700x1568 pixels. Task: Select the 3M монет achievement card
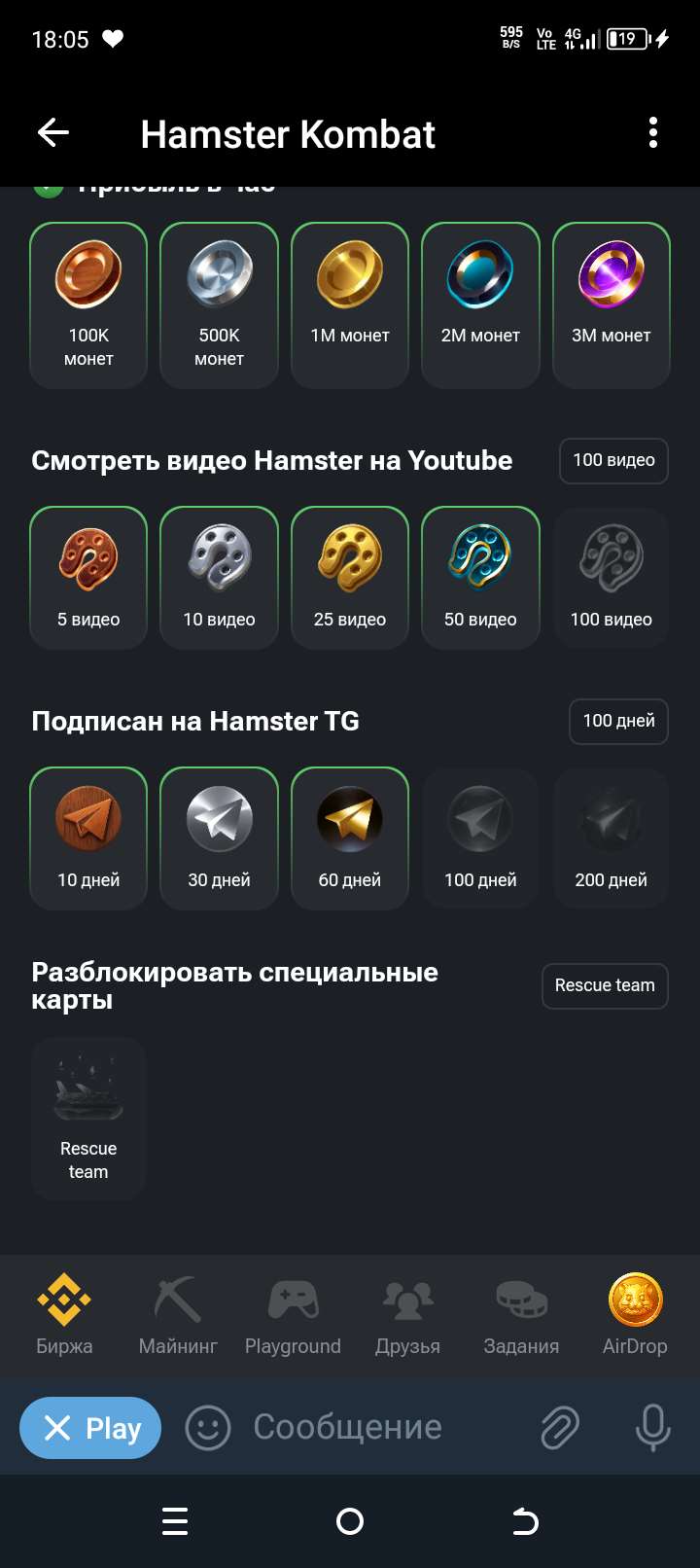(x=611, y=303)
